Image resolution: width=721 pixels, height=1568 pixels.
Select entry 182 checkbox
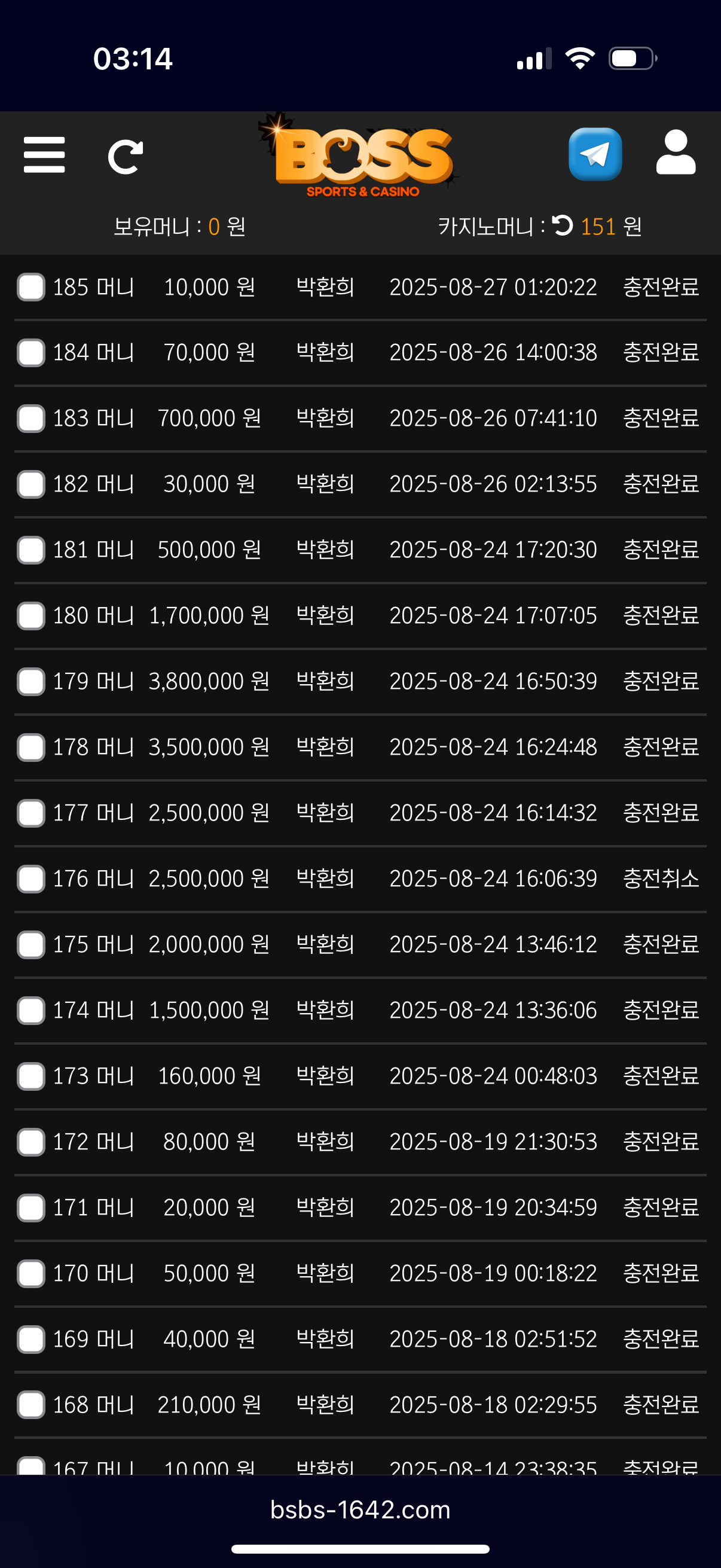(31, 484)
